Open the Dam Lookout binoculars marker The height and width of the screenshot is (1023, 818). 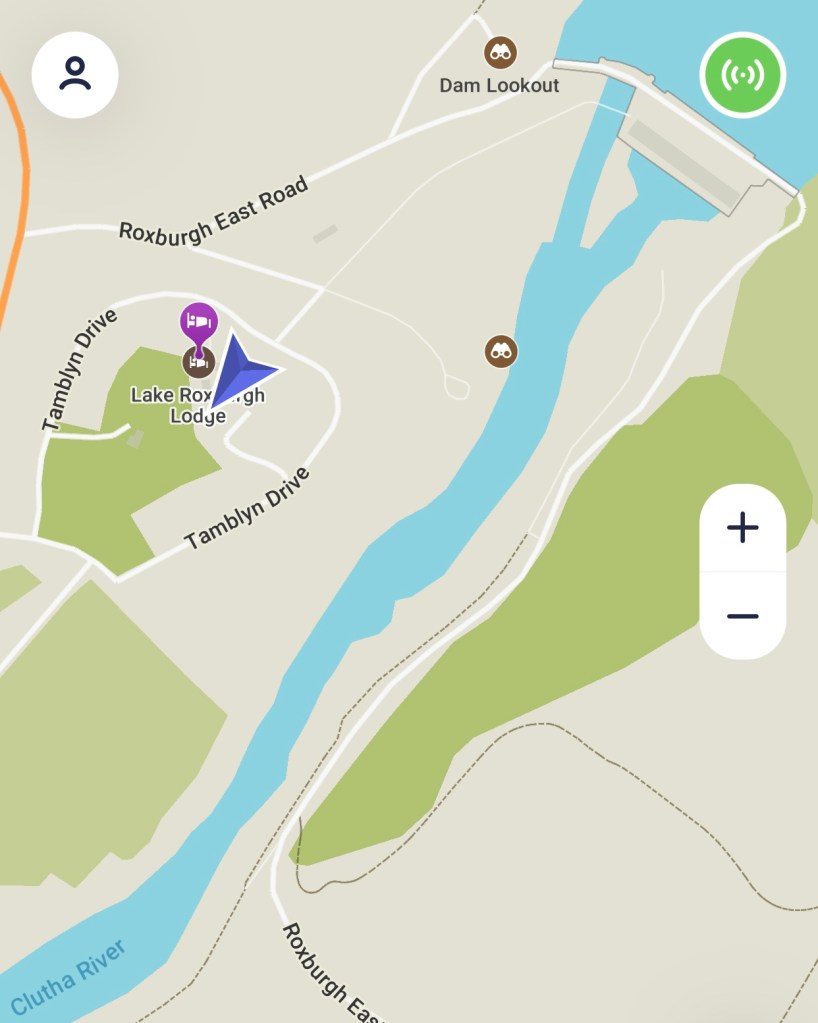[x=500, y=52]
